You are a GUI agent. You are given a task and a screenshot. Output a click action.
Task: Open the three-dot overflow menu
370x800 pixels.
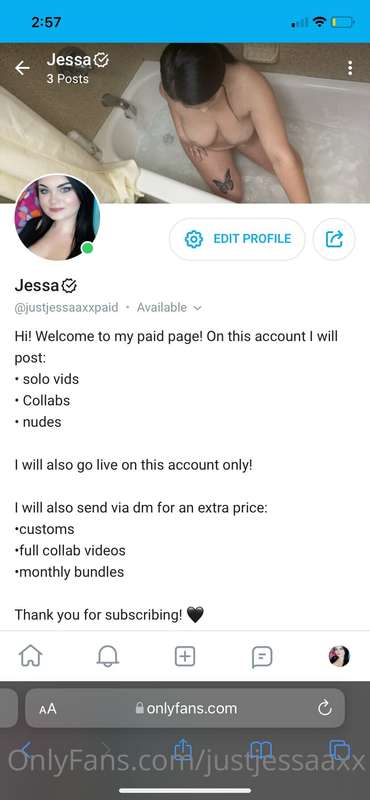point(350,68)
